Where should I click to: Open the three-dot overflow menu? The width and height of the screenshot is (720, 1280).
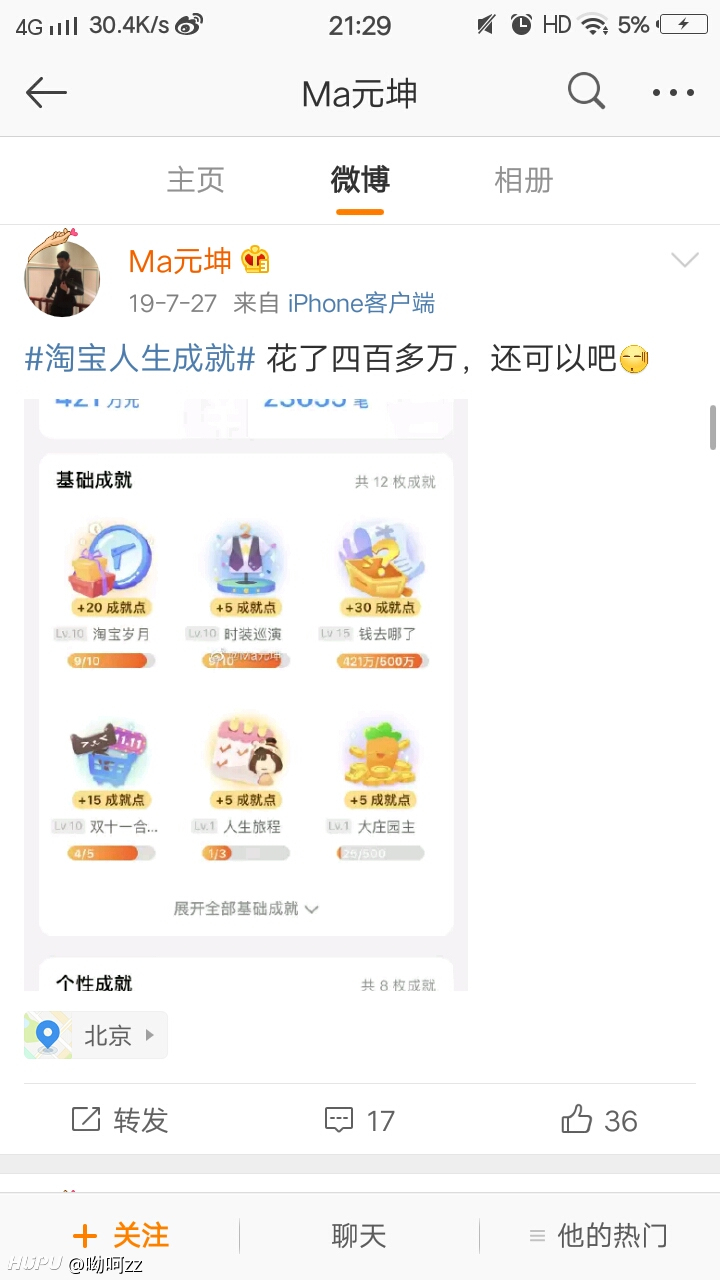pyautogui.click(x=673, y=93)
